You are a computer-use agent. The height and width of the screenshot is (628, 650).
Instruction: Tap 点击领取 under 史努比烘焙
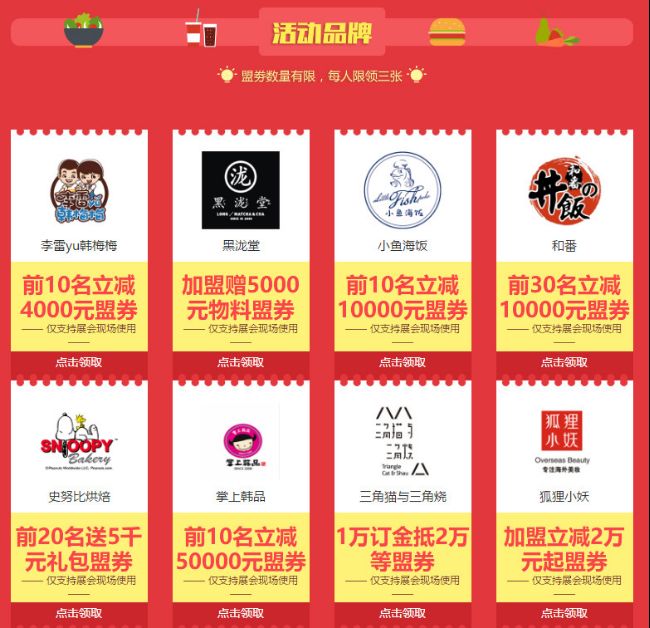pyautogui.click(x=79, y=612)
